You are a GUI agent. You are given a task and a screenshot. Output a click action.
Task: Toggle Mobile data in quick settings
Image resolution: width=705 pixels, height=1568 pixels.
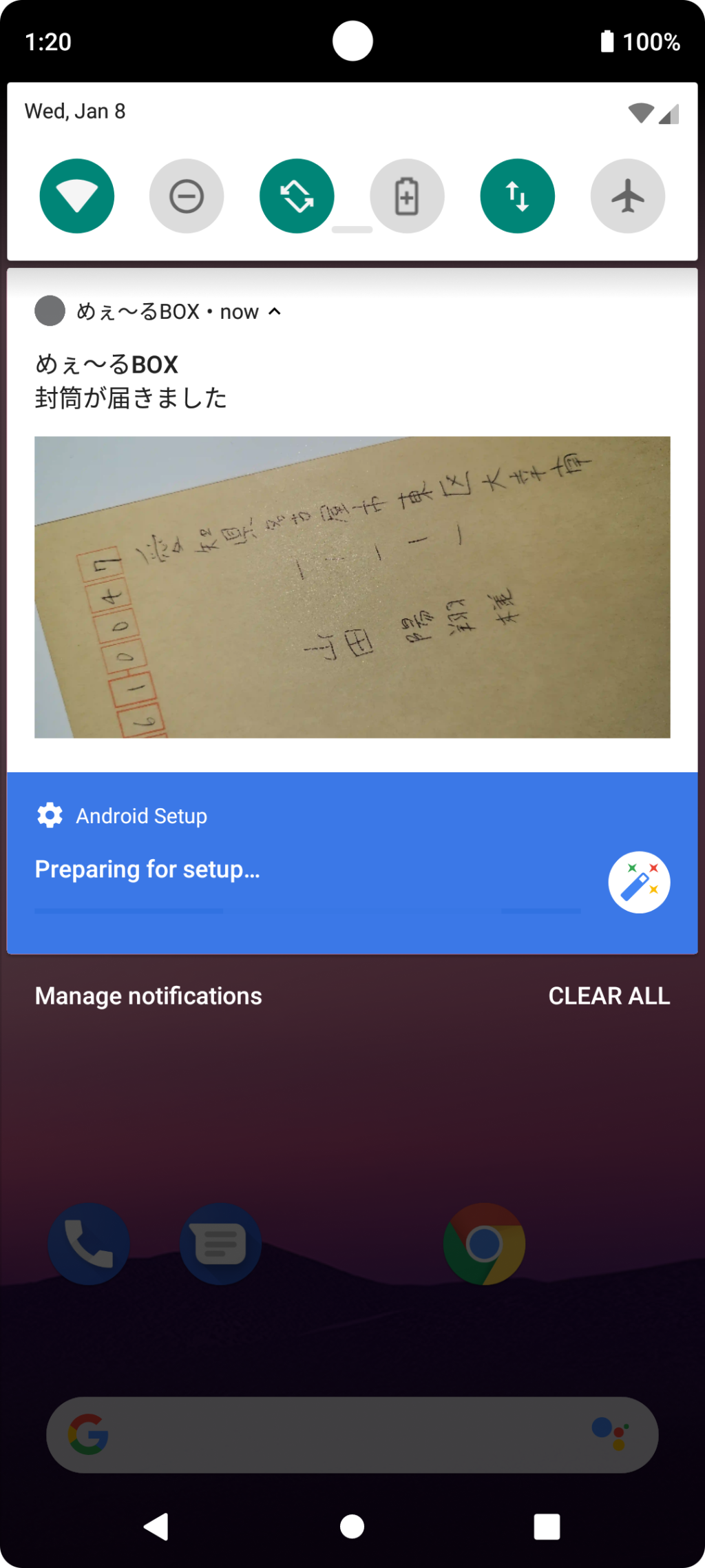click(517, 196)
